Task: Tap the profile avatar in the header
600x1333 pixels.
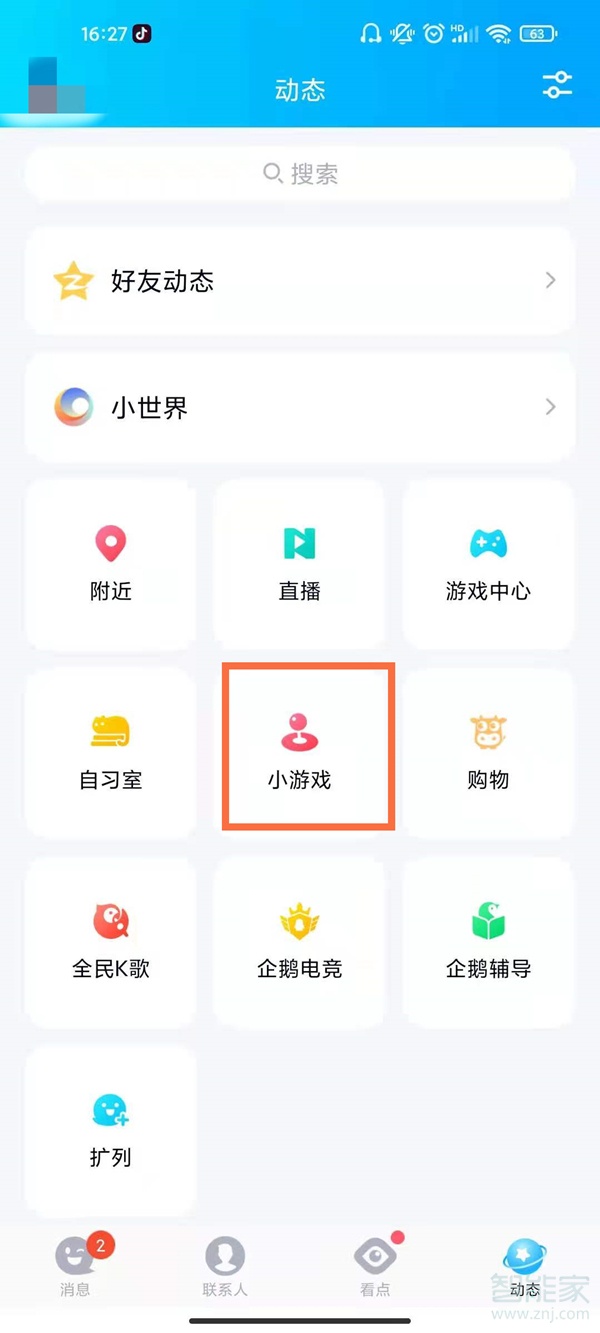Action: [x=54, y=86]
